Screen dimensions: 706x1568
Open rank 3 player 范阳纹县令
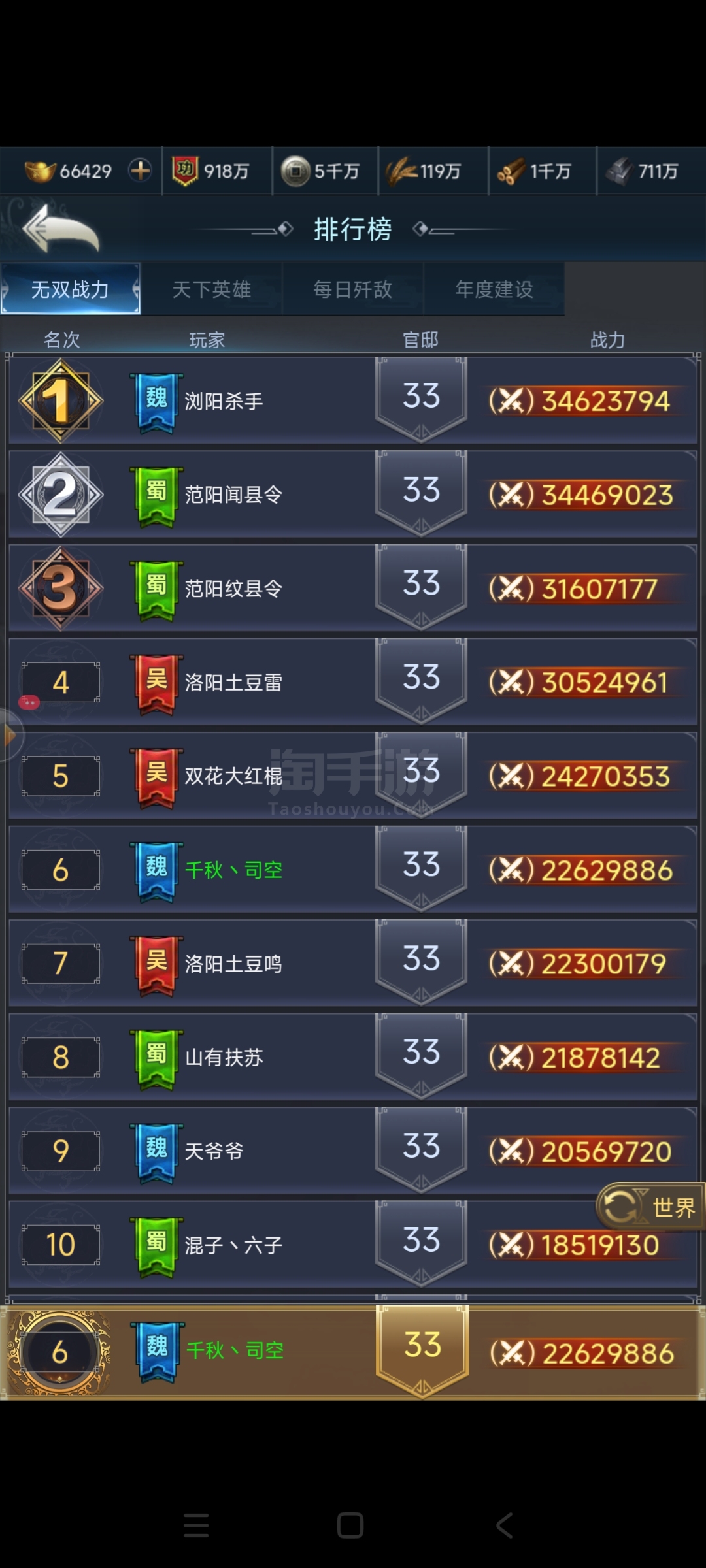coord(353,588)
